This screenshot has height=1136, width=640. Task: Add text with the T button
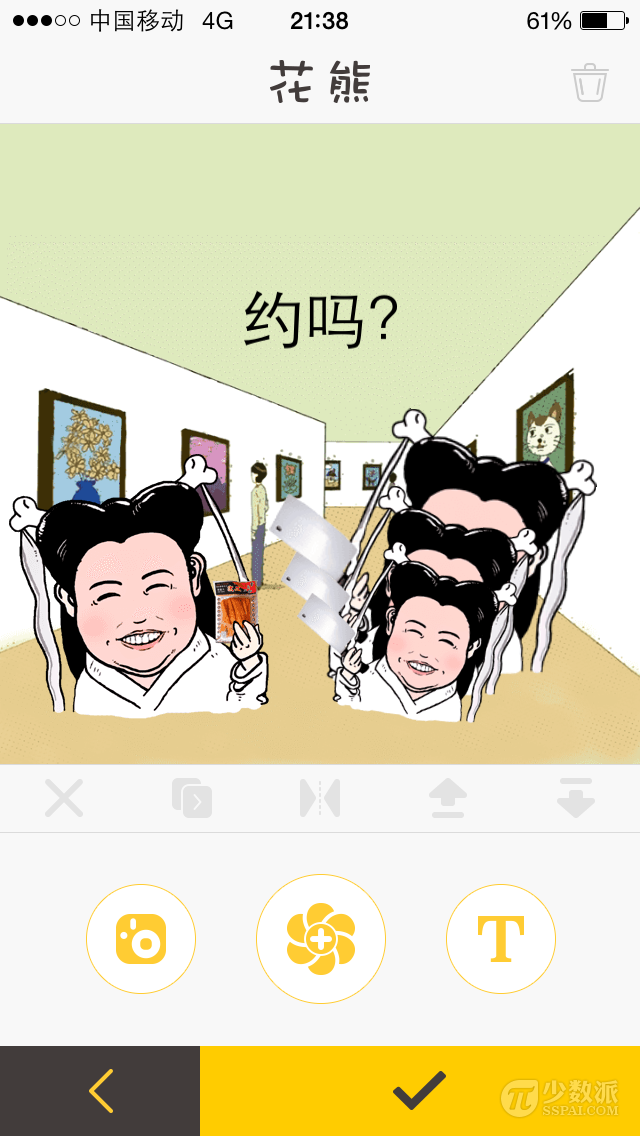(x=500, y=939)
